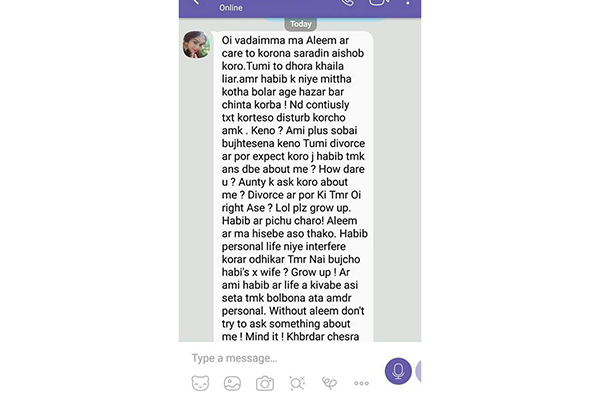
Task: Show more attachment options
Action: click(x=361, y=383)
